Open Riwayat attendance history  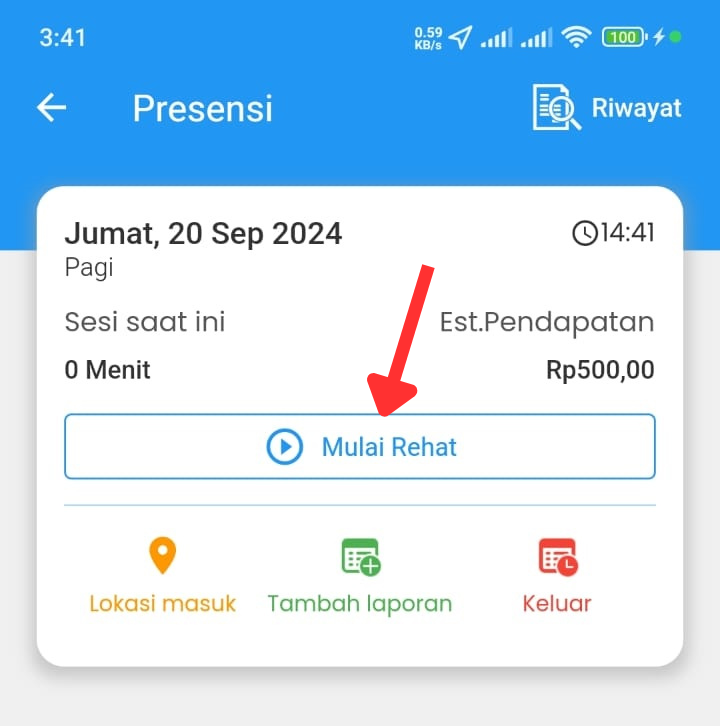point(607,108)
